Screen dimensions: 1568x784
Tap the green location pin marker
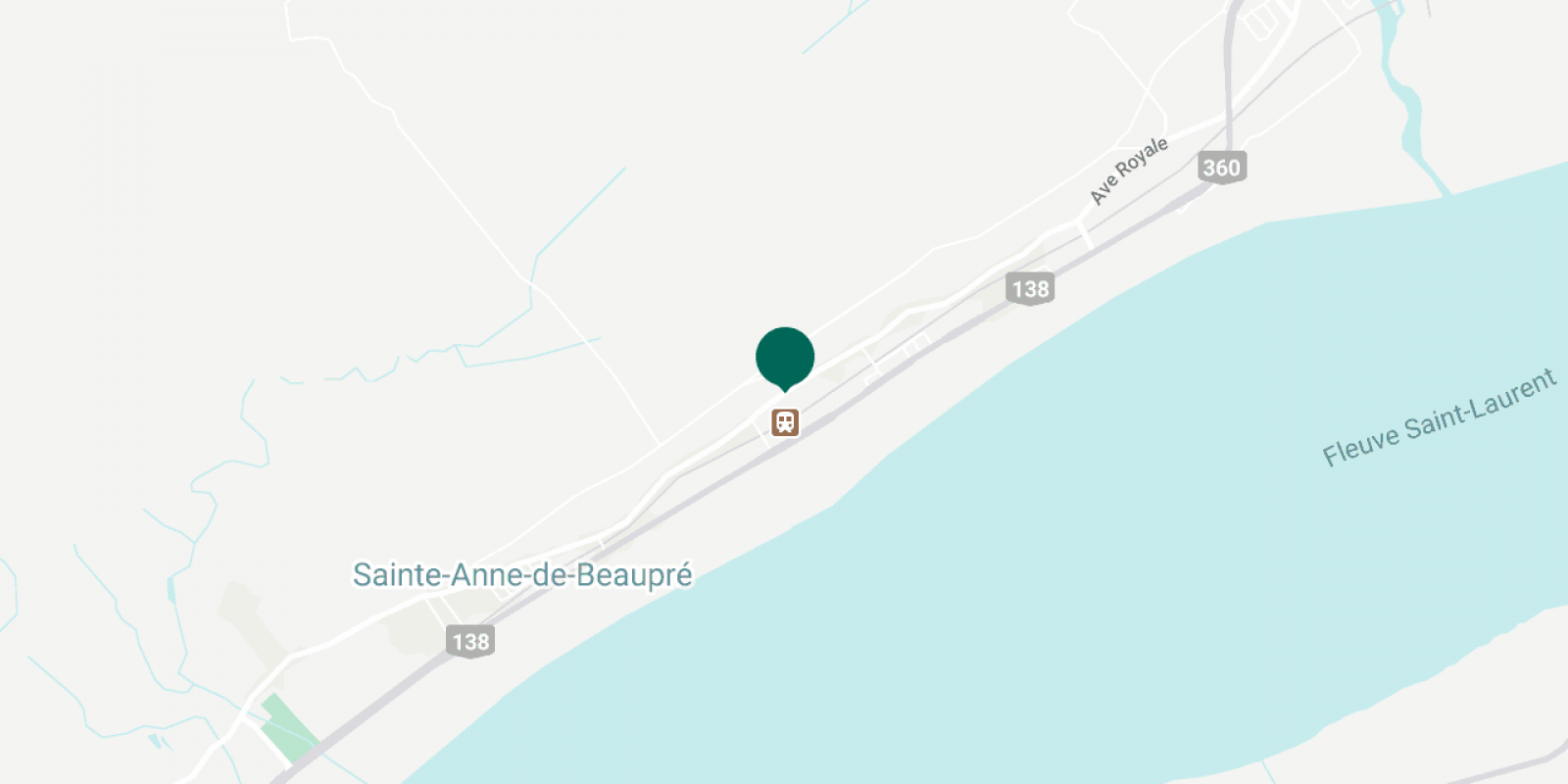click(785, 357)
